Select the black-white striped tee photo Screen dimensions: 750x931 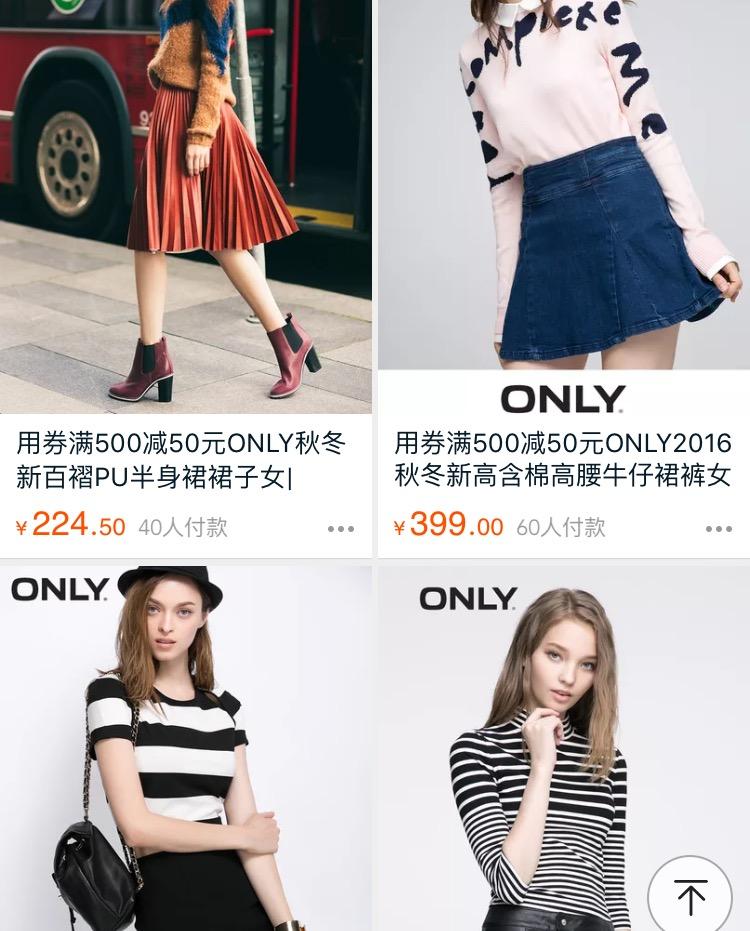187,760
